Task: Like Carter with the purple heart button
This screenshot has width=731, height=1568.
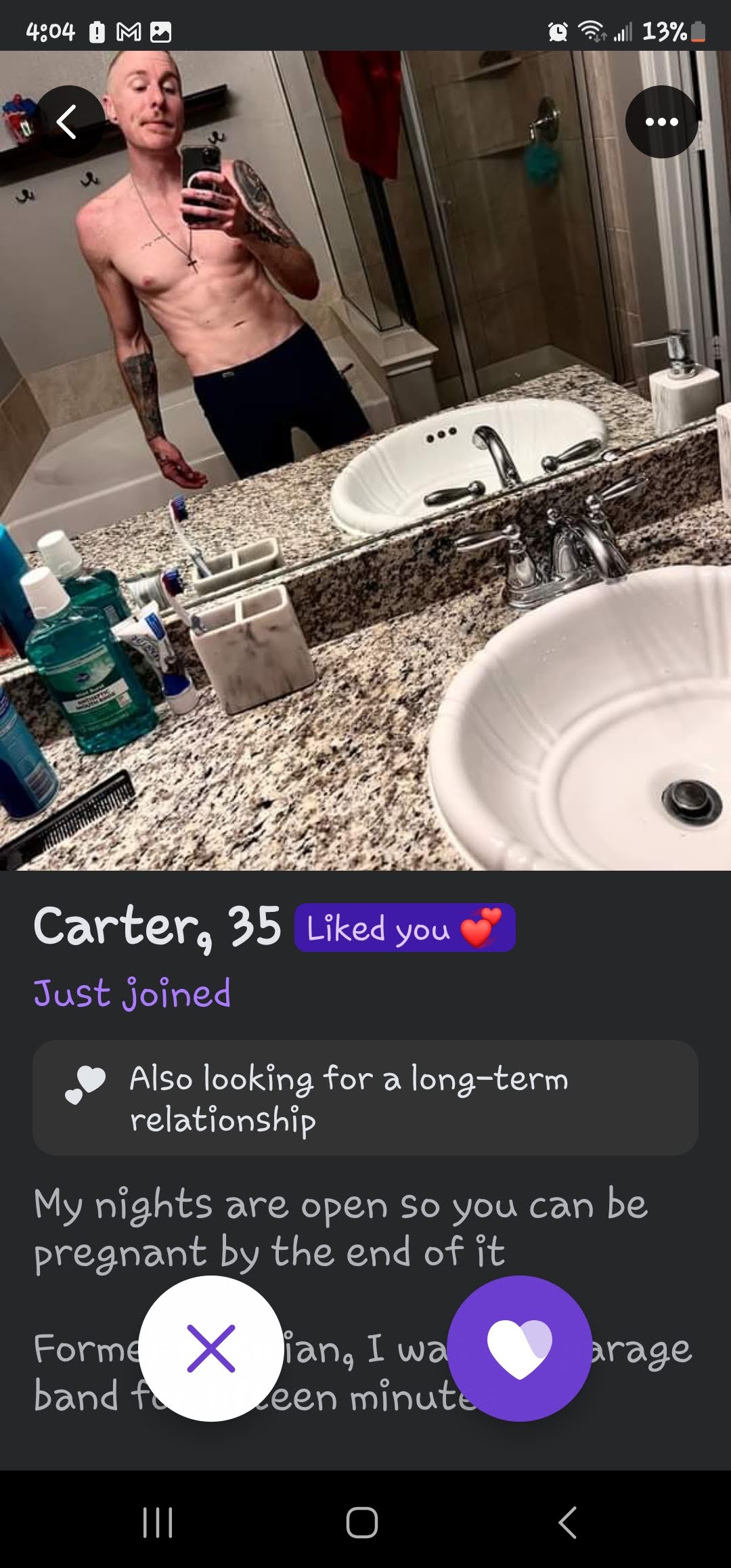Action: click(519, 1349)
